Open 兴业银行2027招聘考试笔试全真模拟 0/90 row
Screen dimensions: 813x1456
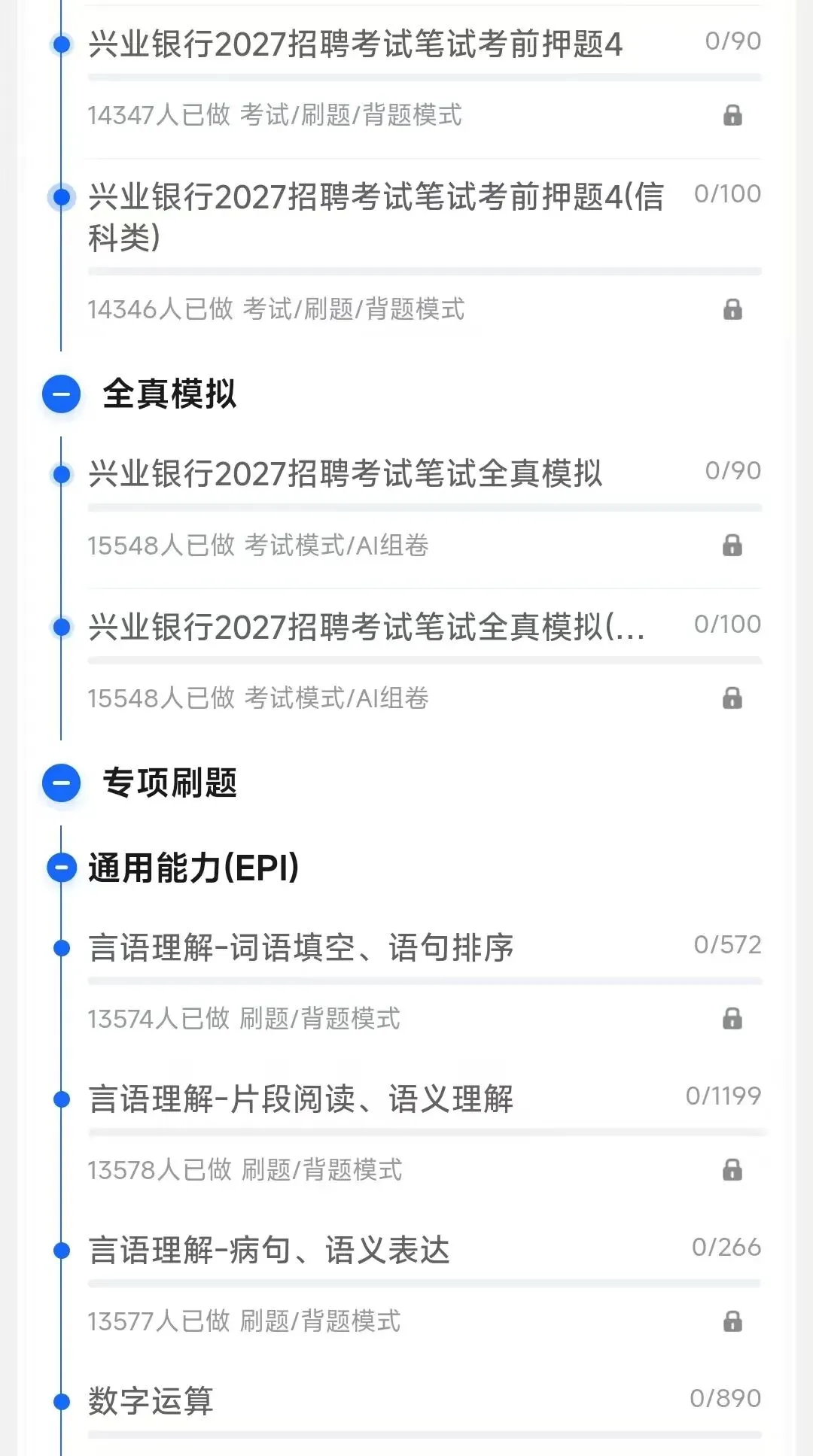click(424, 509)
